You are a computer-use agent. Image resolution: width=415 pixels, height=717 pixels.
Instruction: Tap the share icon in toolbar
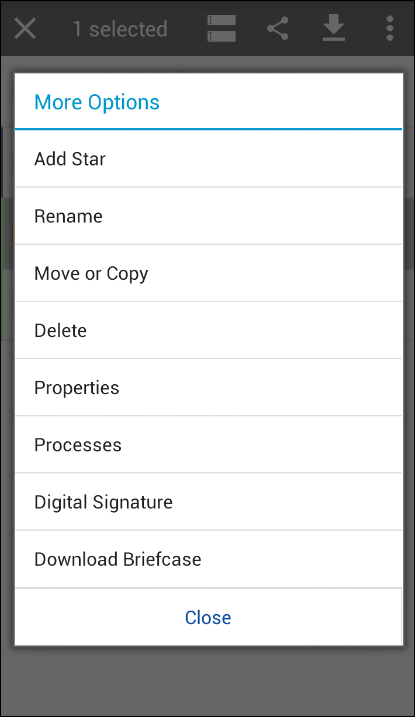277,28
